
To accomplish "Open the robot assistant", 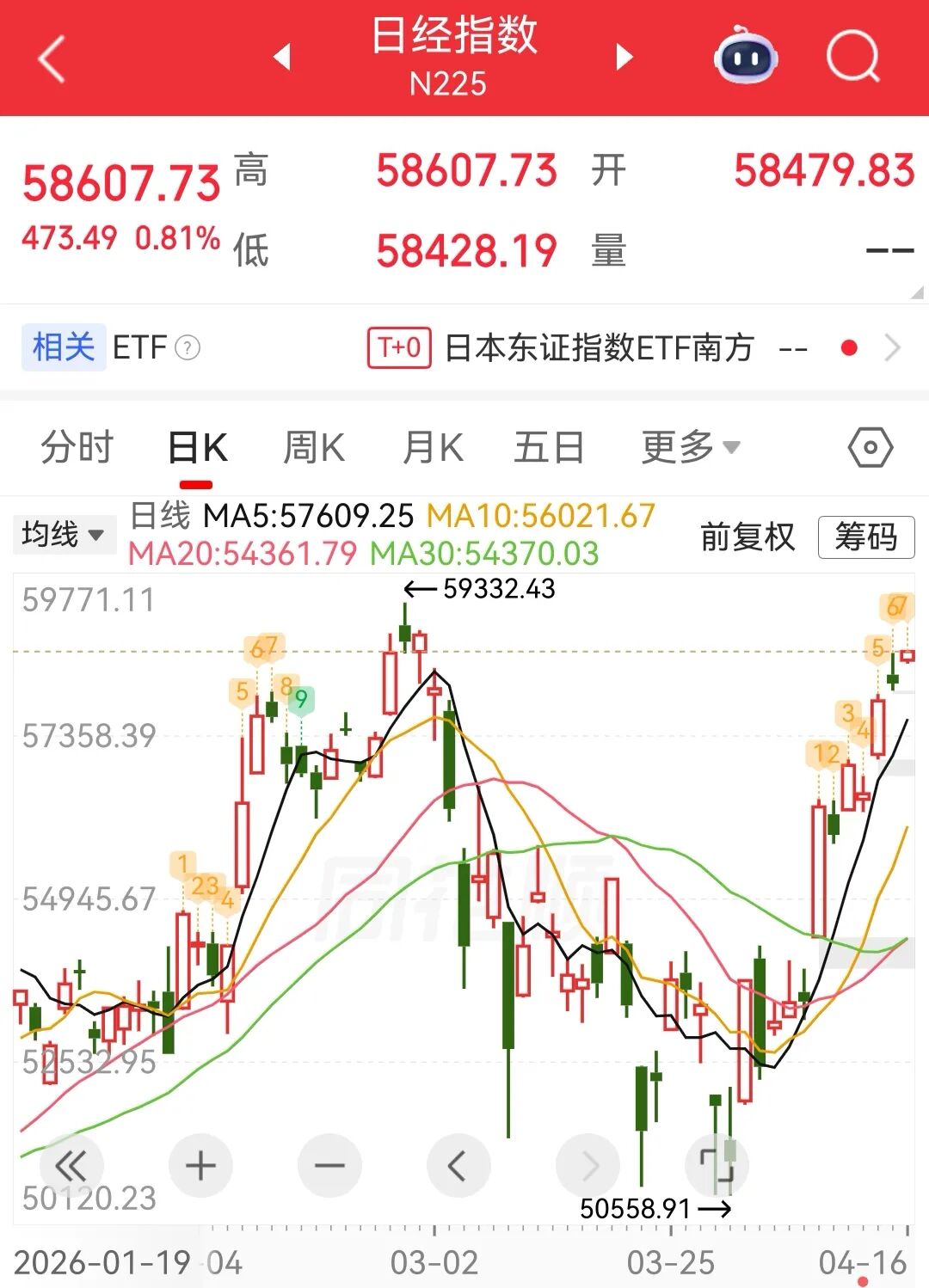I will point(745,57).
